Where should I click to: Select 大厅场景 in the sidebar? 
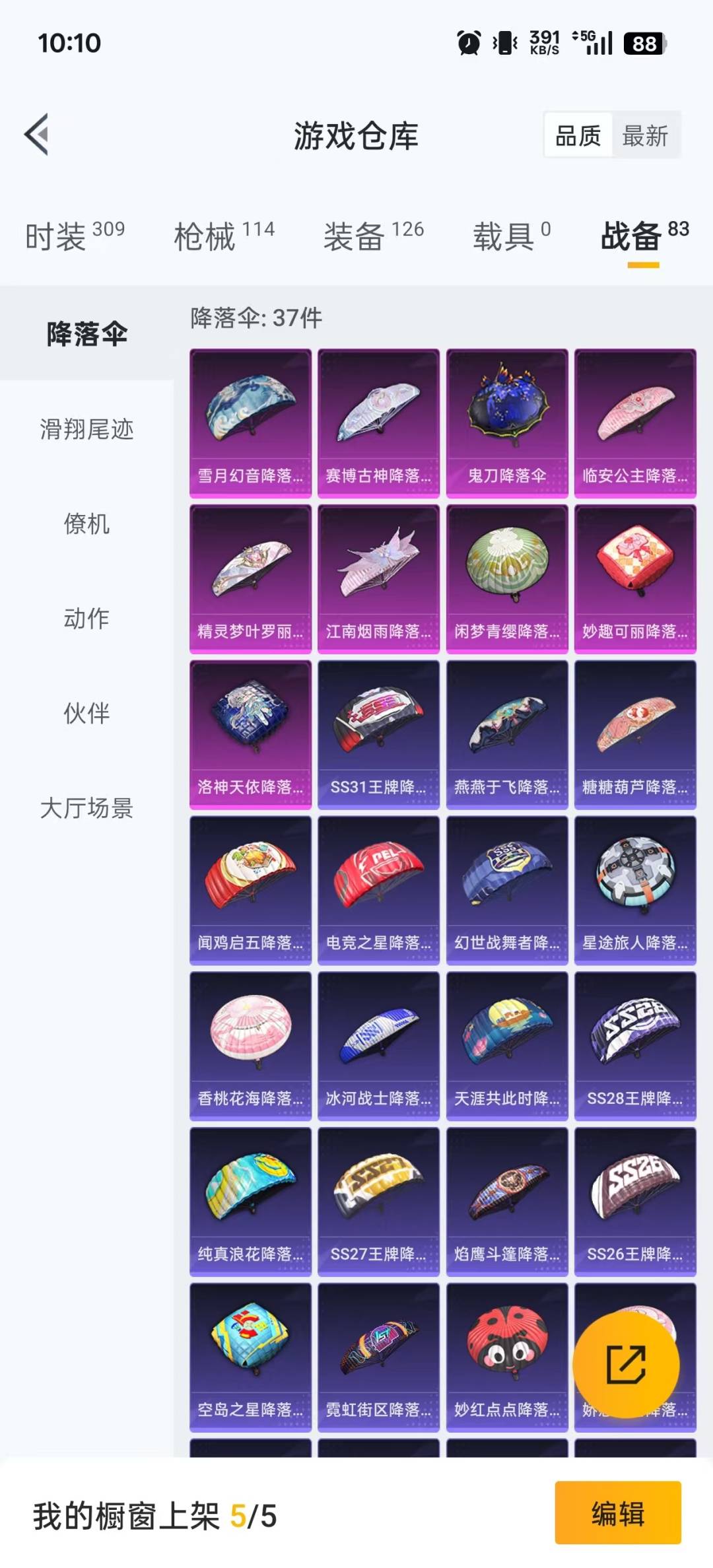click(86, 808)
